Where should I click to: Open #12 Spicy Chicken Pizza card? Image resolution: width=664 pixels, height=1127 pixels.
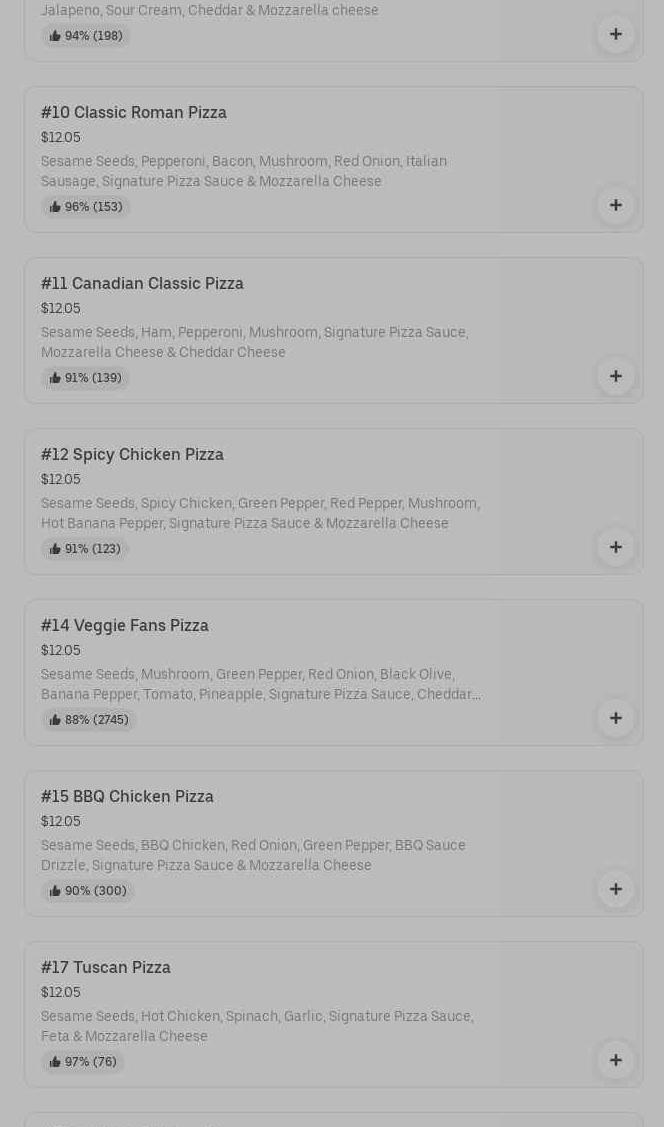click(132, 454)
